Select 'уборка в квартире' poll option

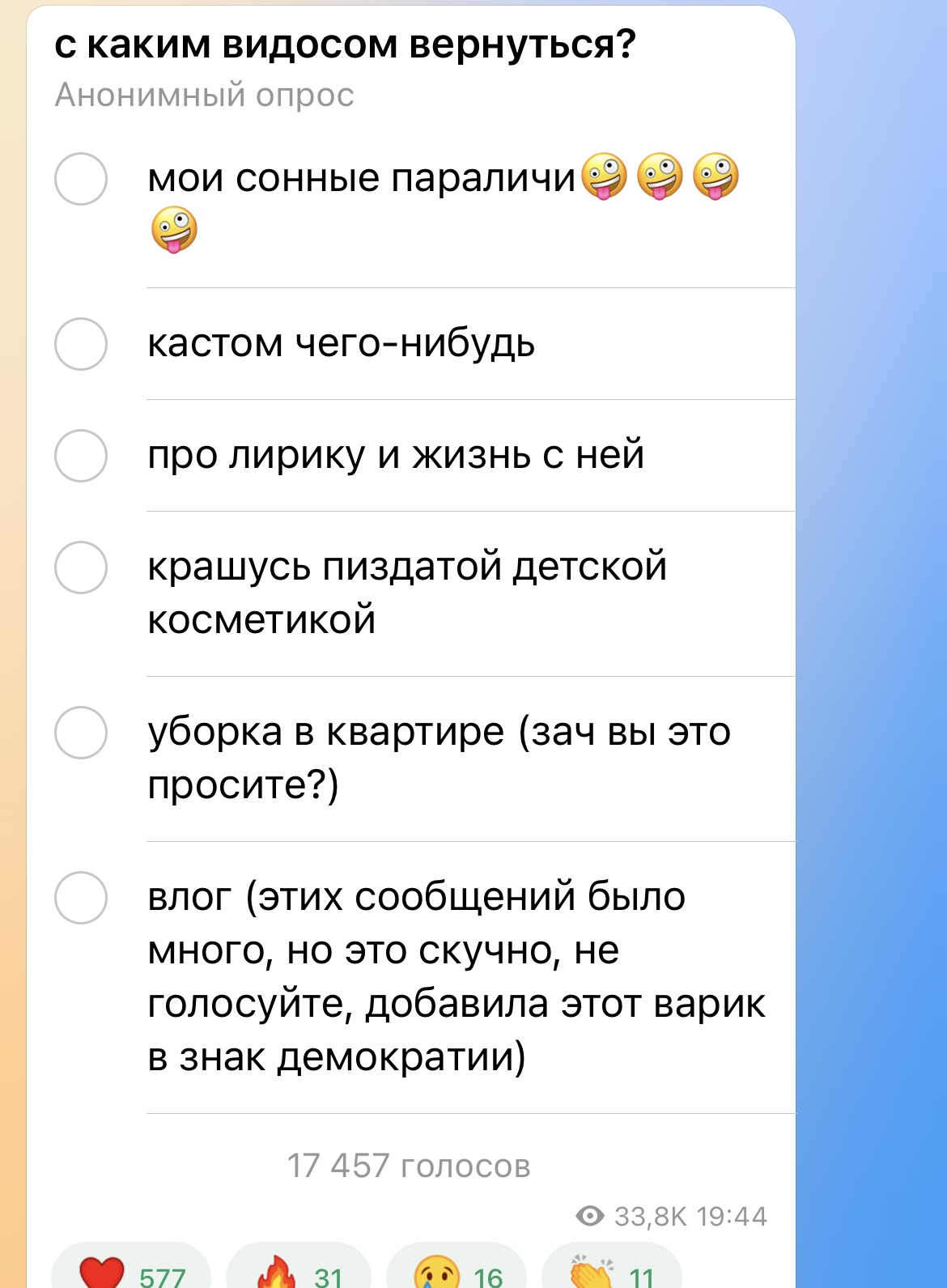coord(81,733)
